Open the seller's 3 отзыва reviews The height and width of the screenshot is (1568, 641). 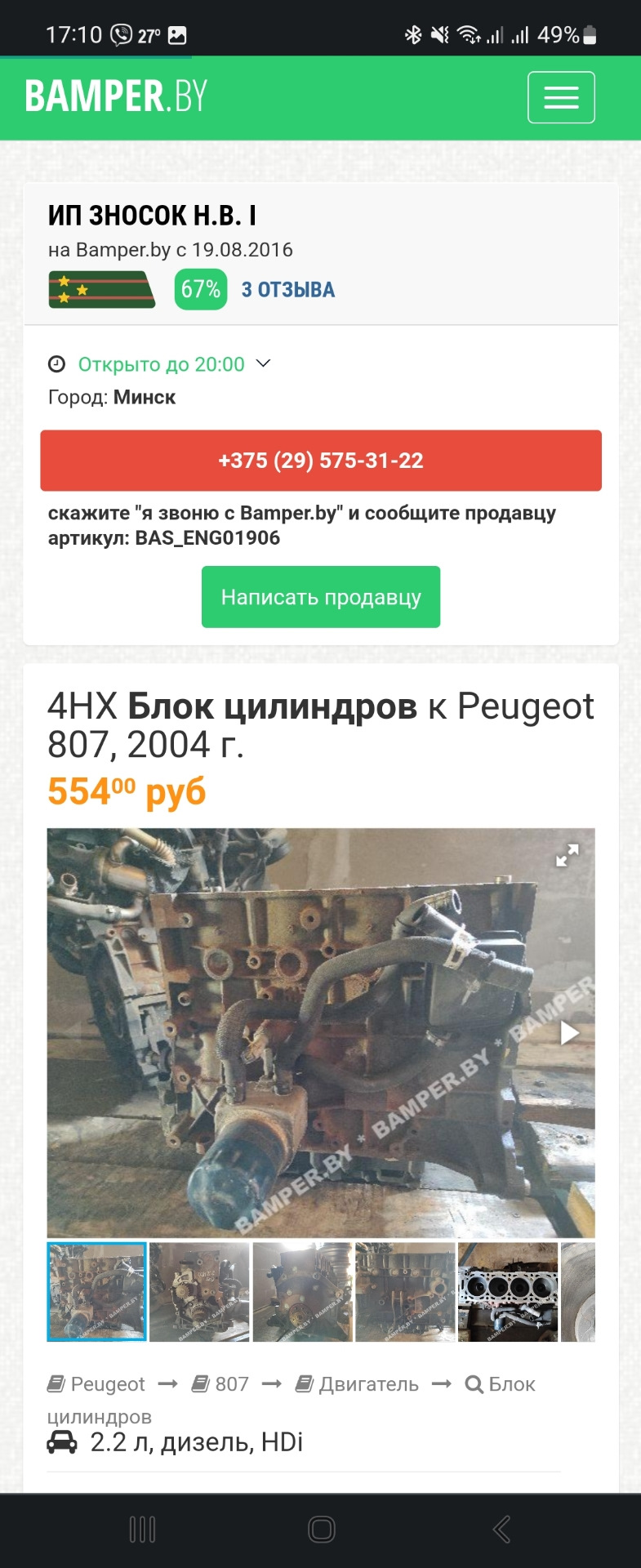[287, 290]
